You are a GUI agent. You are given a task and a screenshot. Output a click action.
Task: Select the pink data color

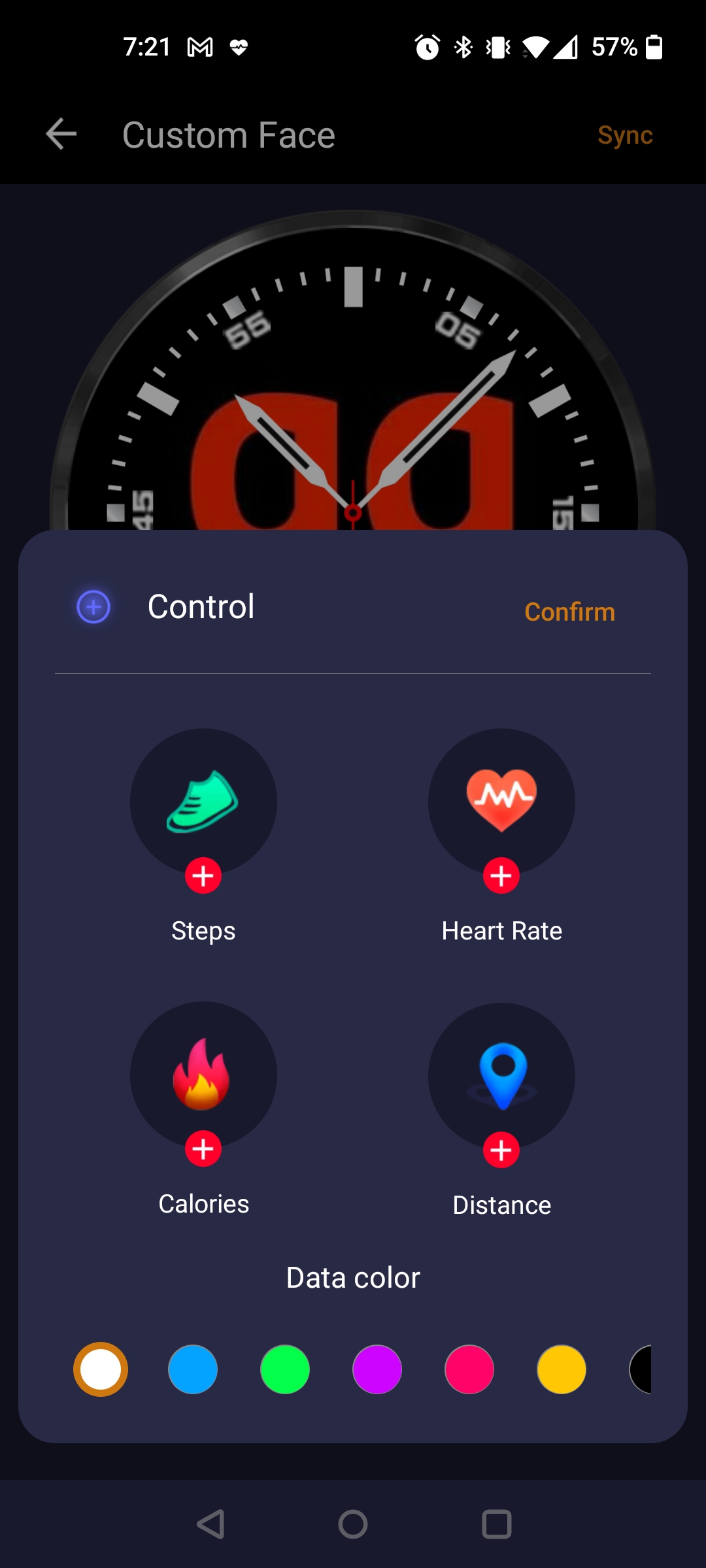(469, 1369)
